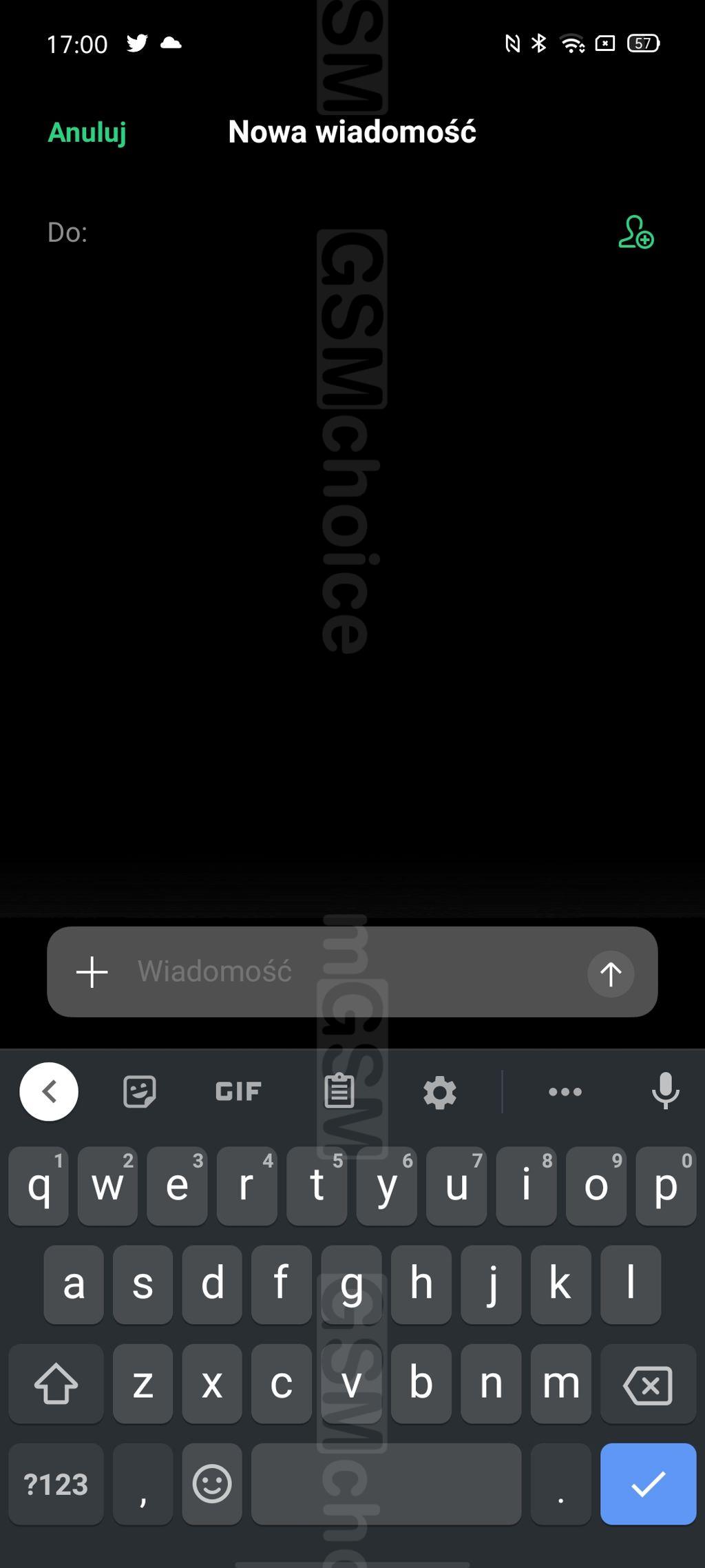Screen dimensions: 705x1568
Task: Tap the backspace key
Action: click(x=647, y=1384)
